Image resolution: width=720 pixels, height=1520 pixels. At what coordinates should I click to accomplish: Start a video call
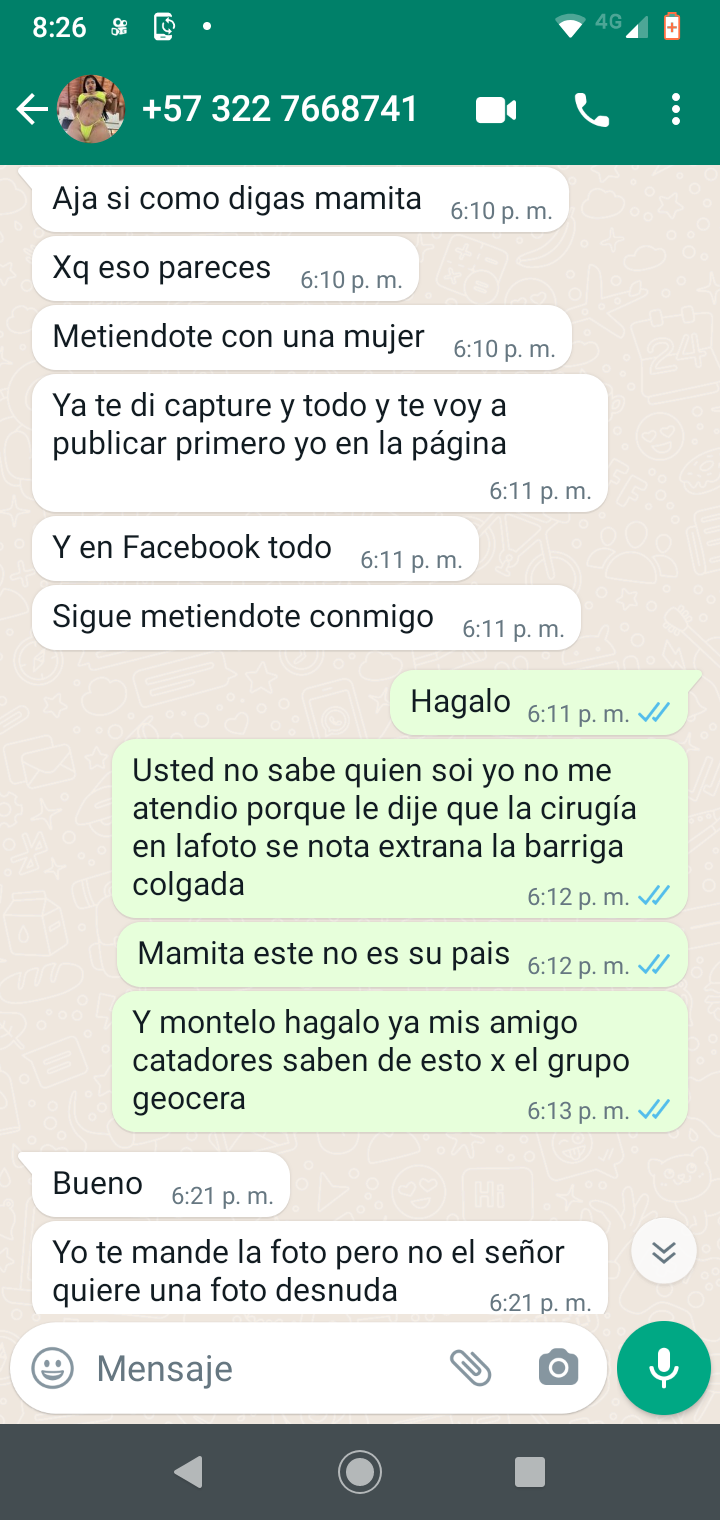pos(496,110)
